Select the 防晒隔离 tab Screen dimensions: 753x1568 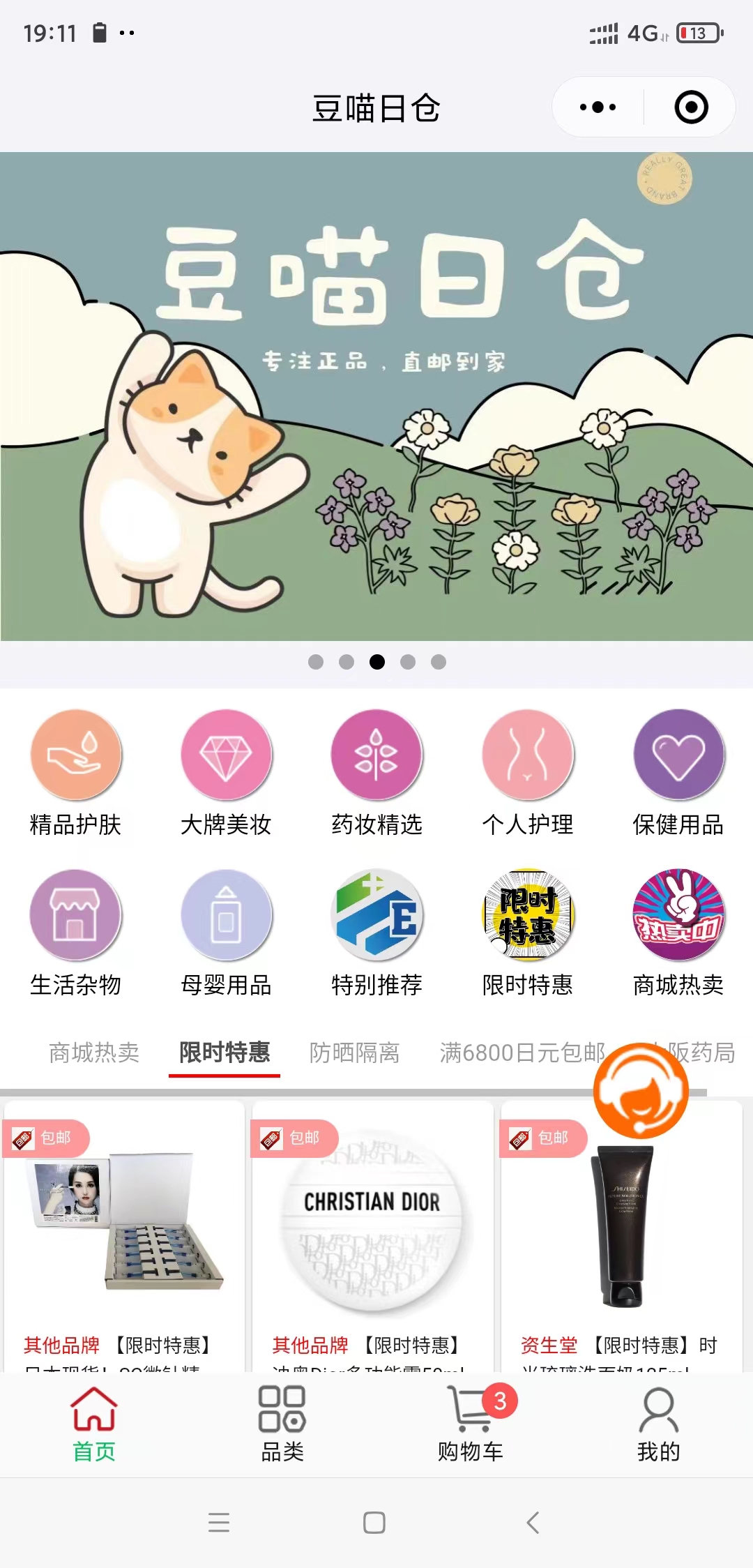tap(354, 1052)
